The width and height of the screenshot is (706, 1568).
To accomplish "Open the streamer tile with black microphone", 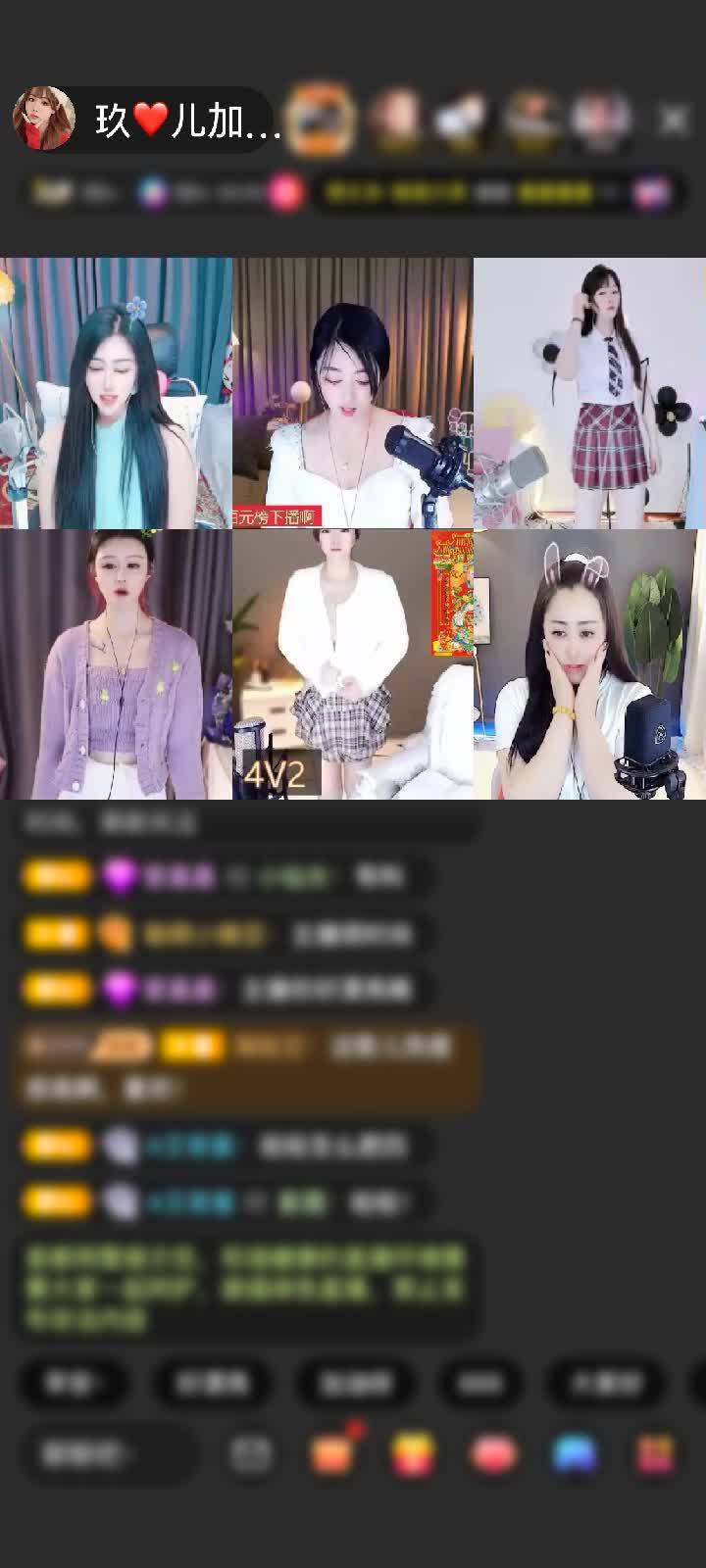I will pos(352,393).
